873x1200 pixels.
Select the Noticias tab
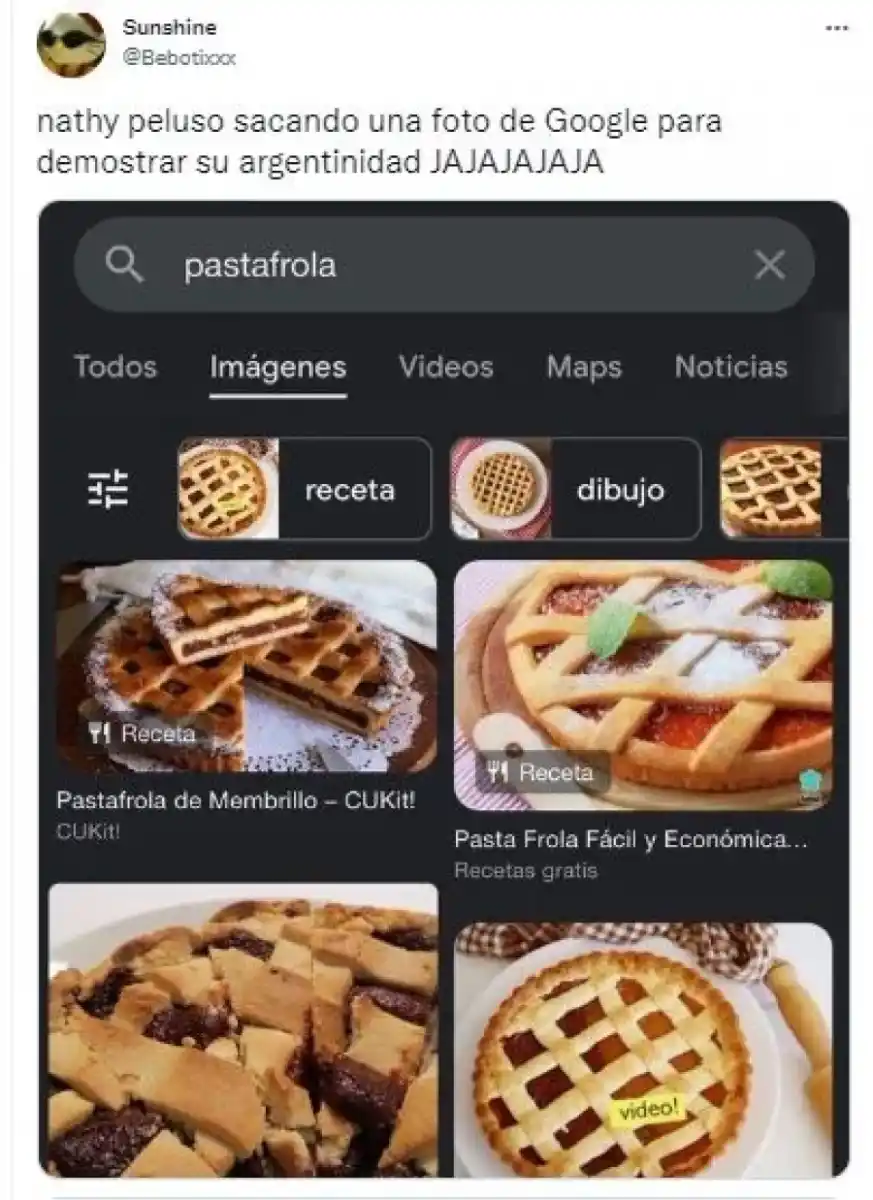pos(731,367)
